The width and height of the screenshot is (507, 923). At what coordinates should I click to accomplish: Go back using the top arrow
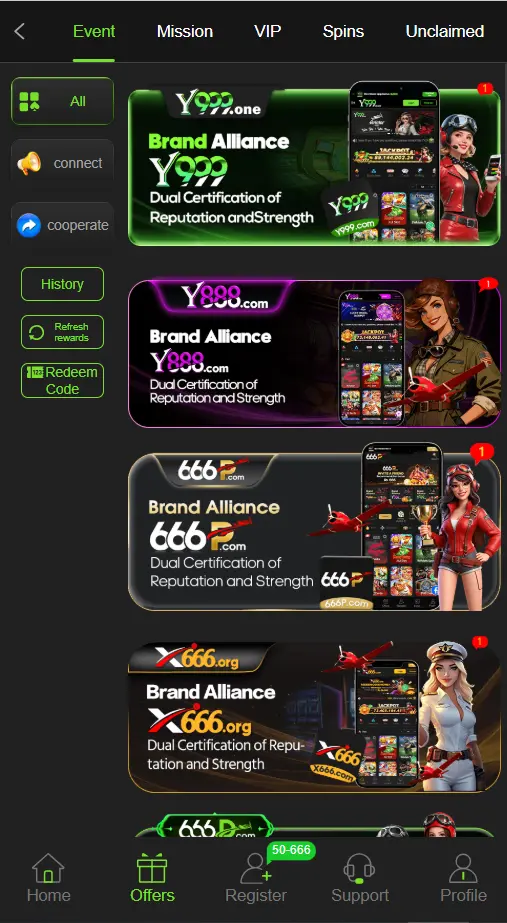pos(19,31)
